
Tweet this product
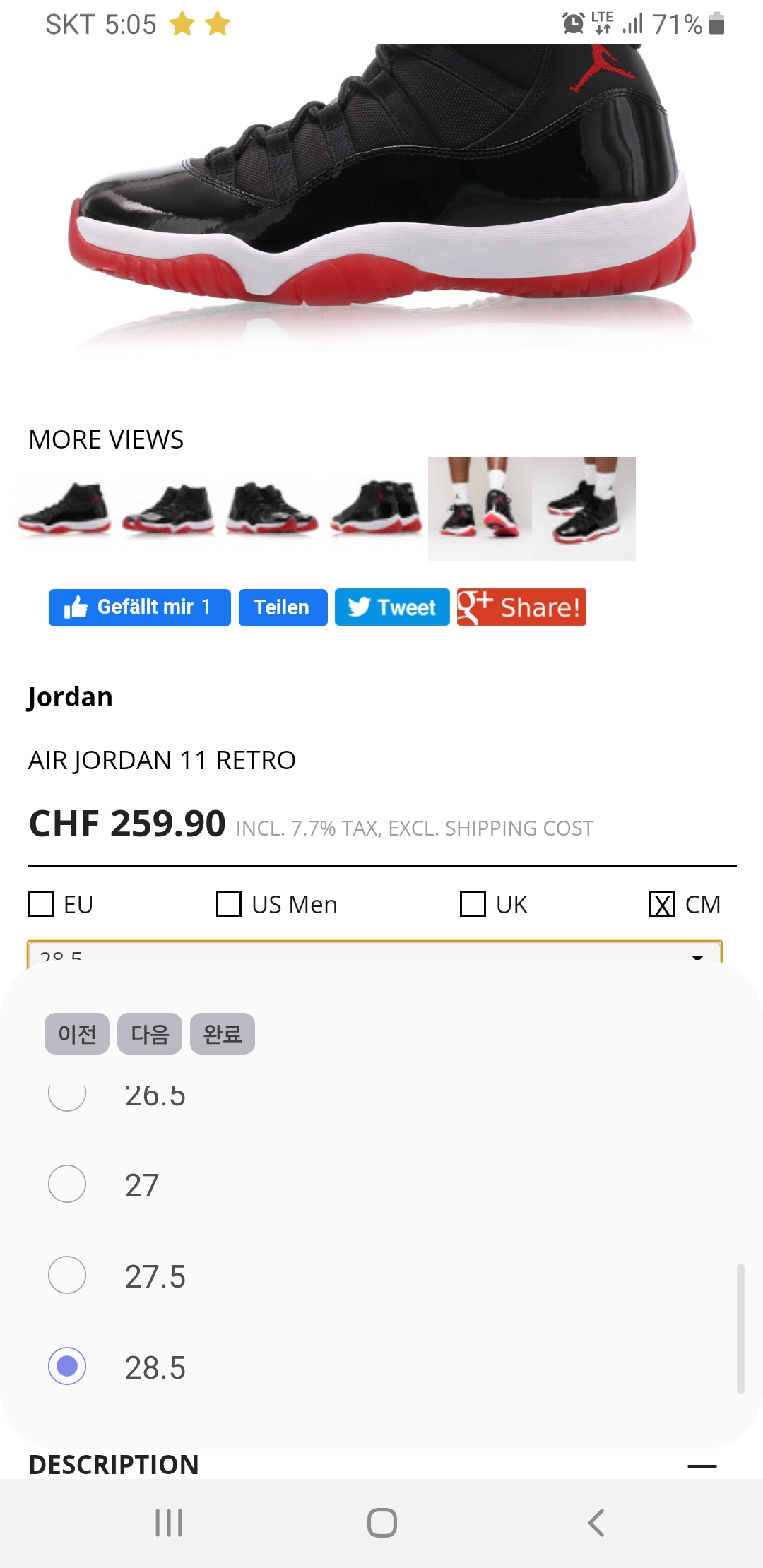click(x=392, y=607)
